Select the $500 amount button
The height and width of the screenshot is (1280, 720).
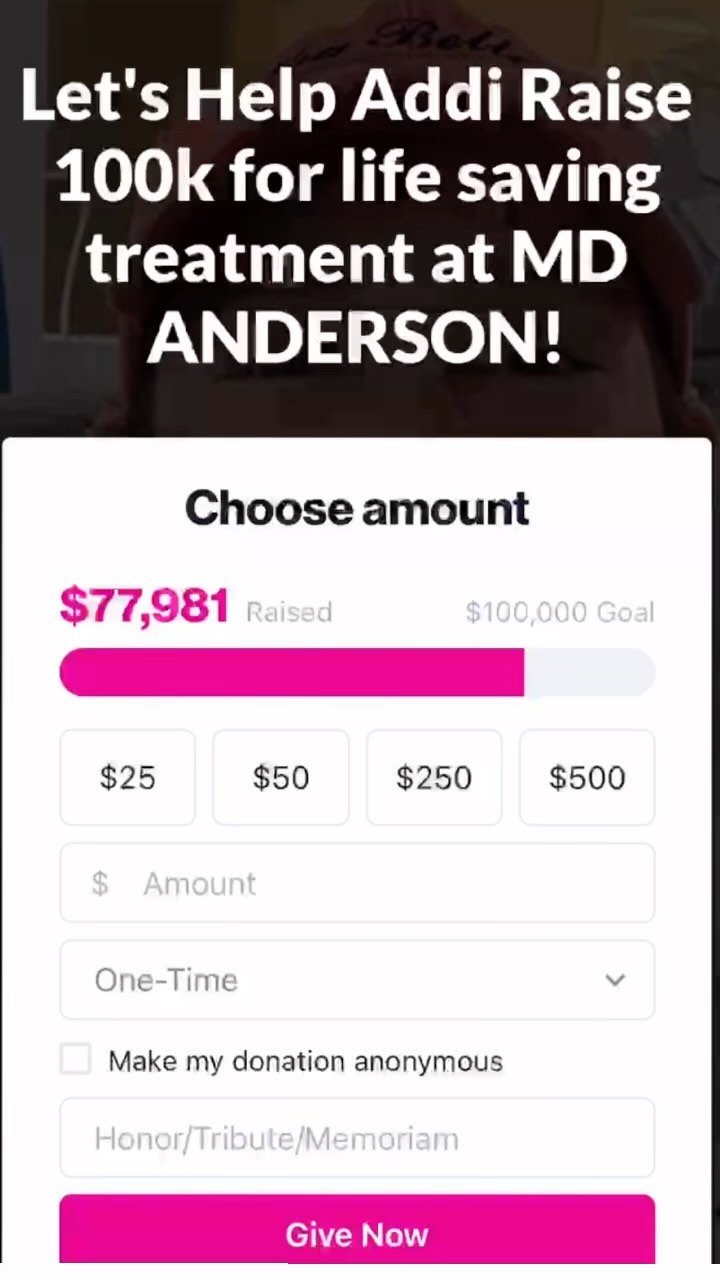pyautogui.click(x=587, y=777)
